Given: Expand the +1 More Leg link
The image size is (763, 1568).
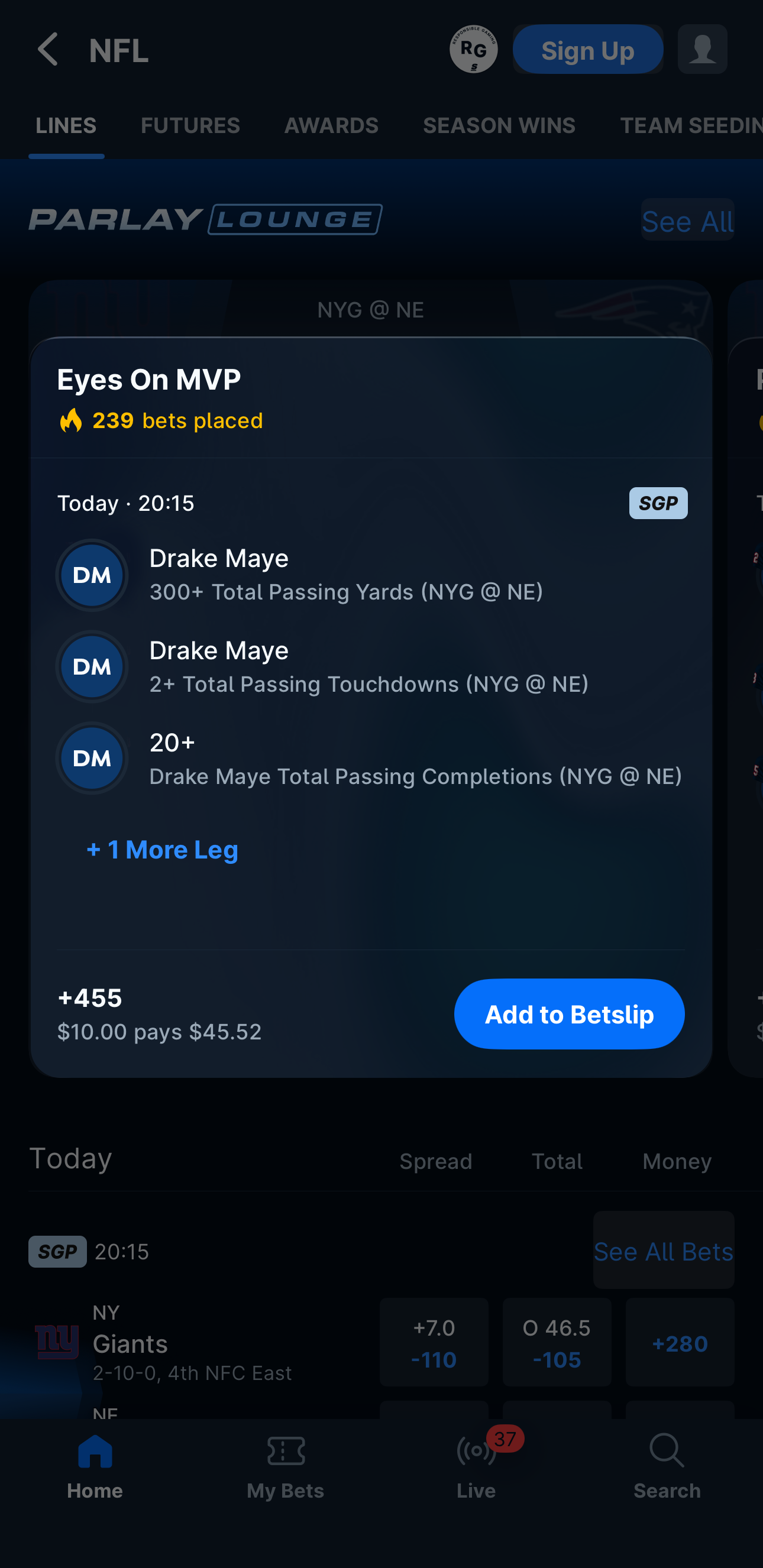Looking at the screenshot, I should pos(162,850).
